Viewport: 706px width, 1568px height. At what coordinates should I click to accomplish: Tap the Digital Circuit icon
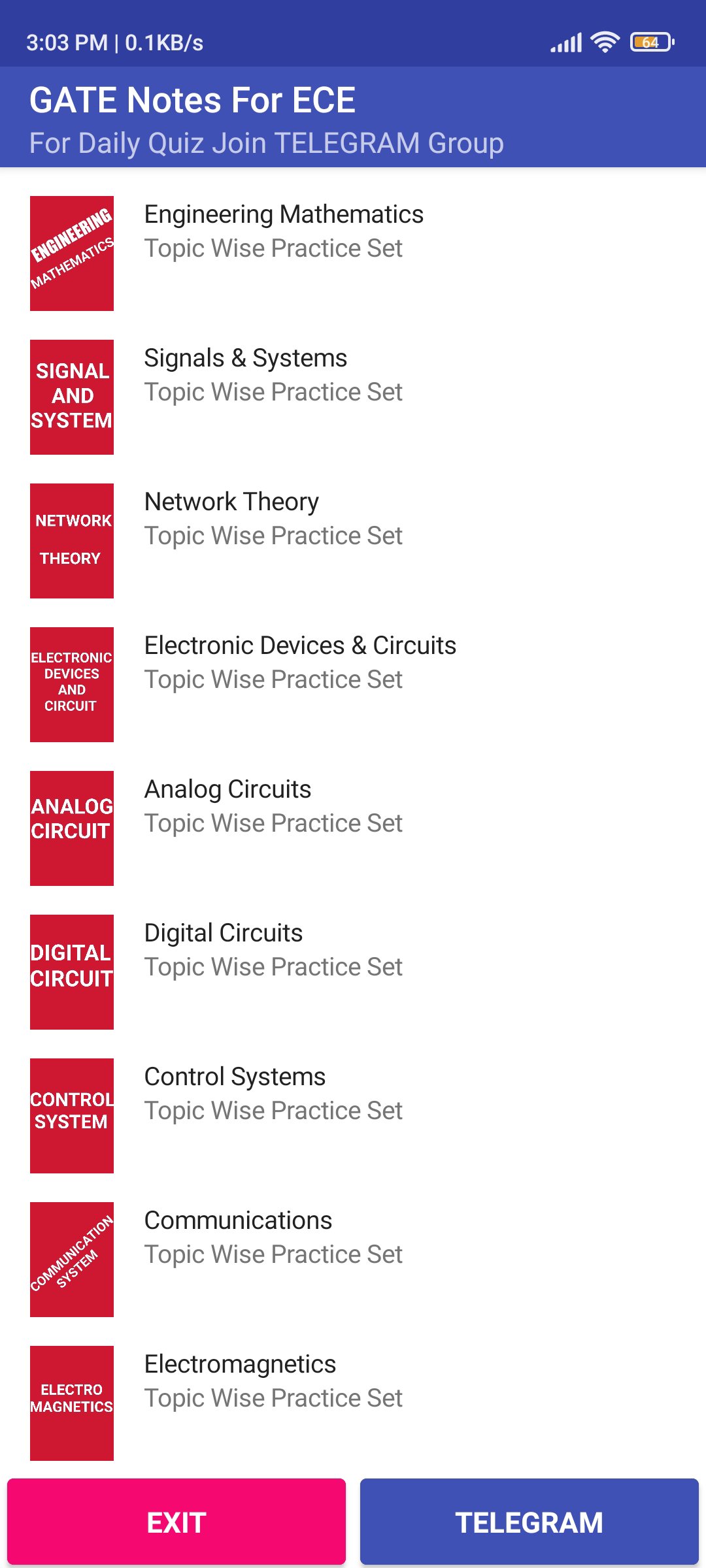click(x=72, y=970)
